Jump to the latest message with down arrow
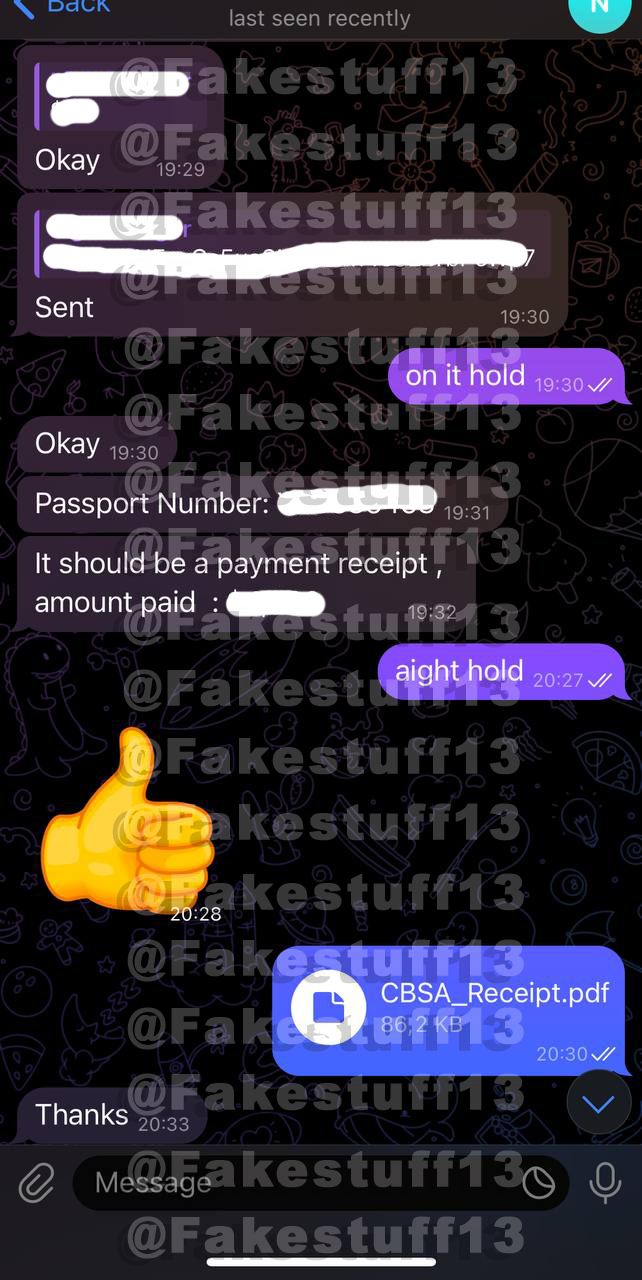 click(598, 1103)
